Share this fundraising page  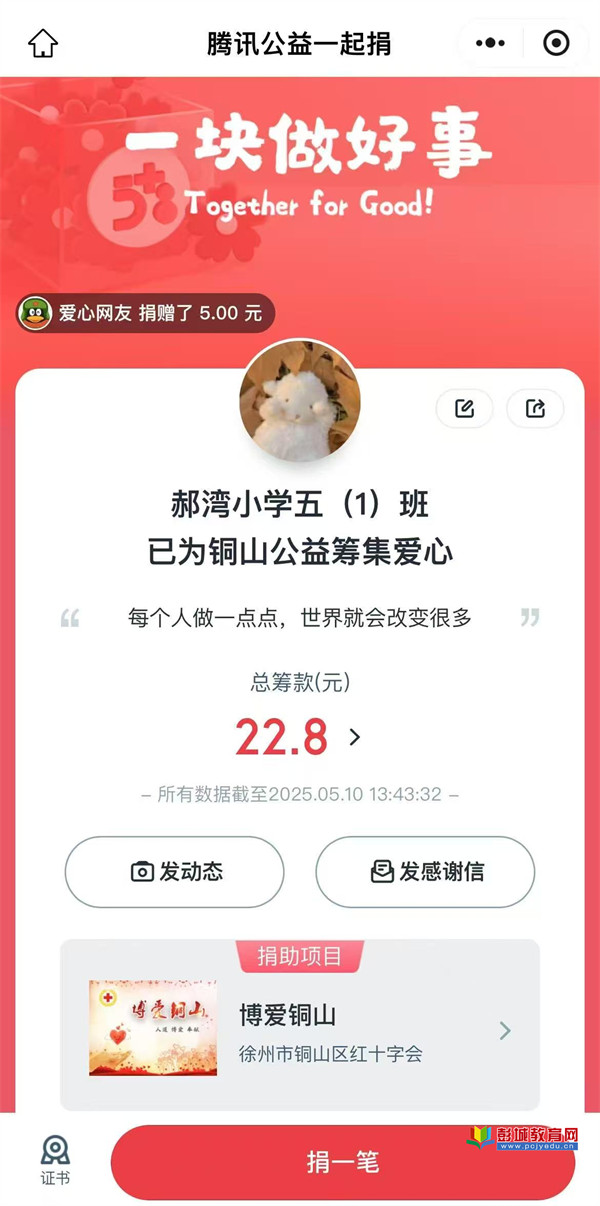coord(535,408)
